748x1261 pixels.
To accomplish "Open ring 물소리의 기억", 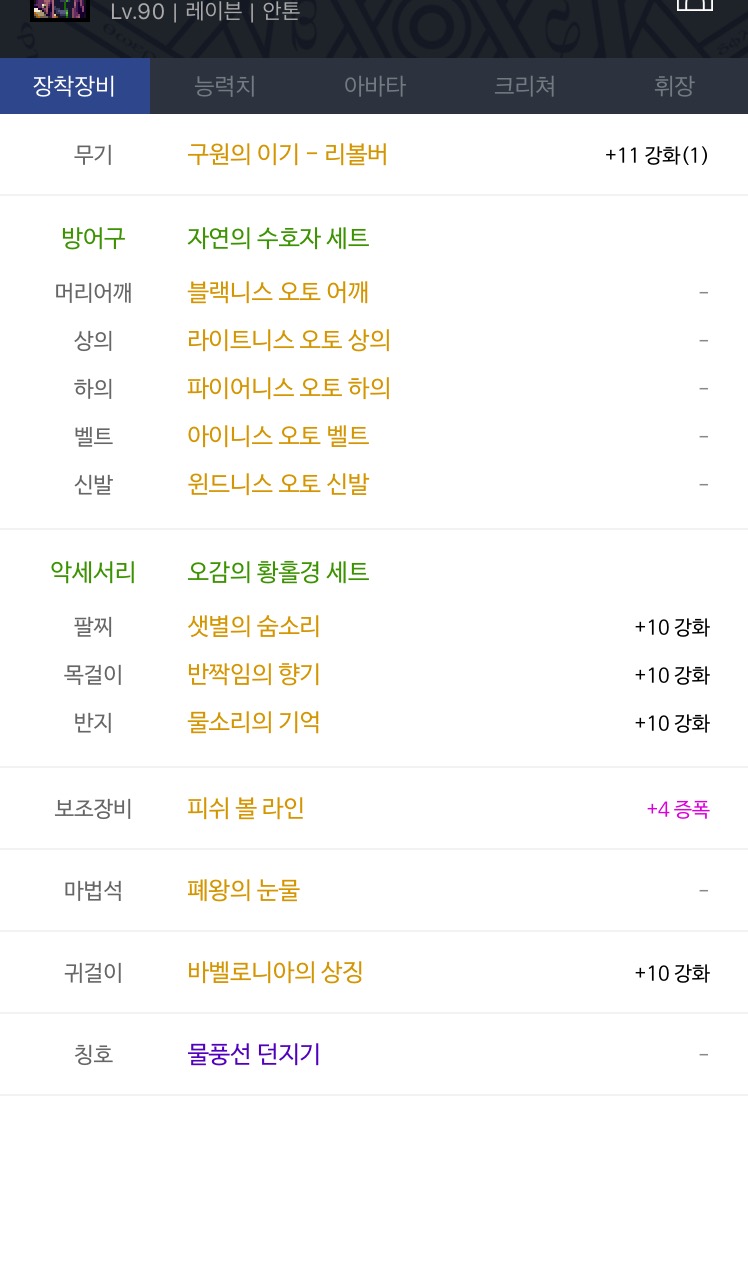I will [253, 722].
